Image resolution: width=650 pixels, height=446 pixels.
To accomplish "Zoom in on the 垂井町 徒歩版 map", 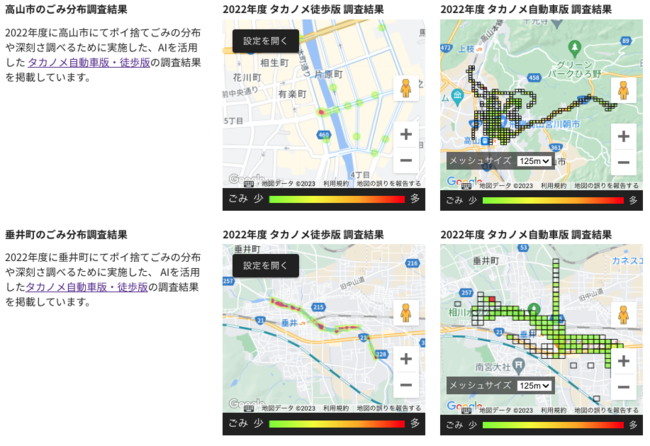I will coord(406,359).
